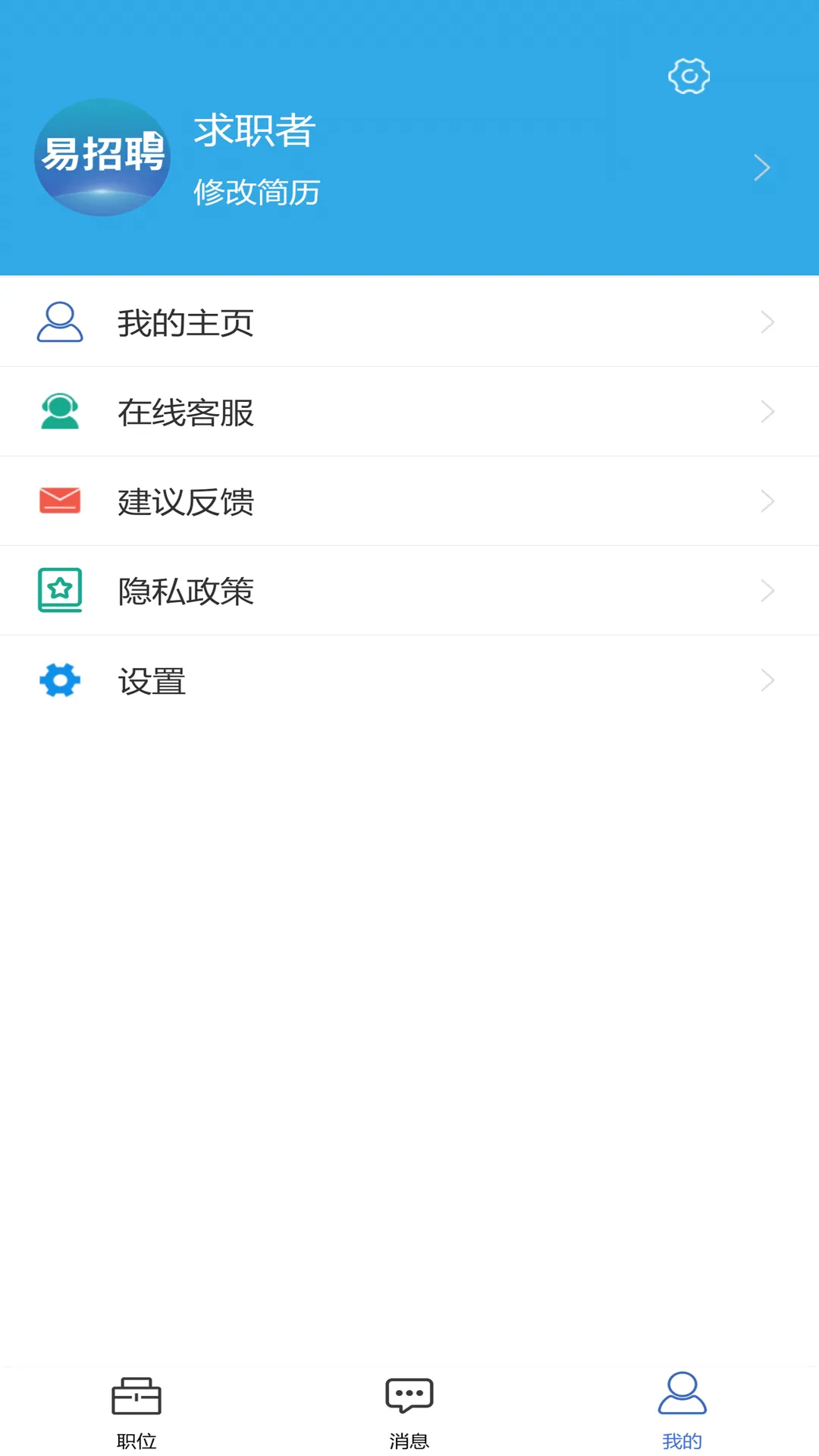
Task: Expand 我的主页 using its chevron arrow
Action: tap(767, 321)
